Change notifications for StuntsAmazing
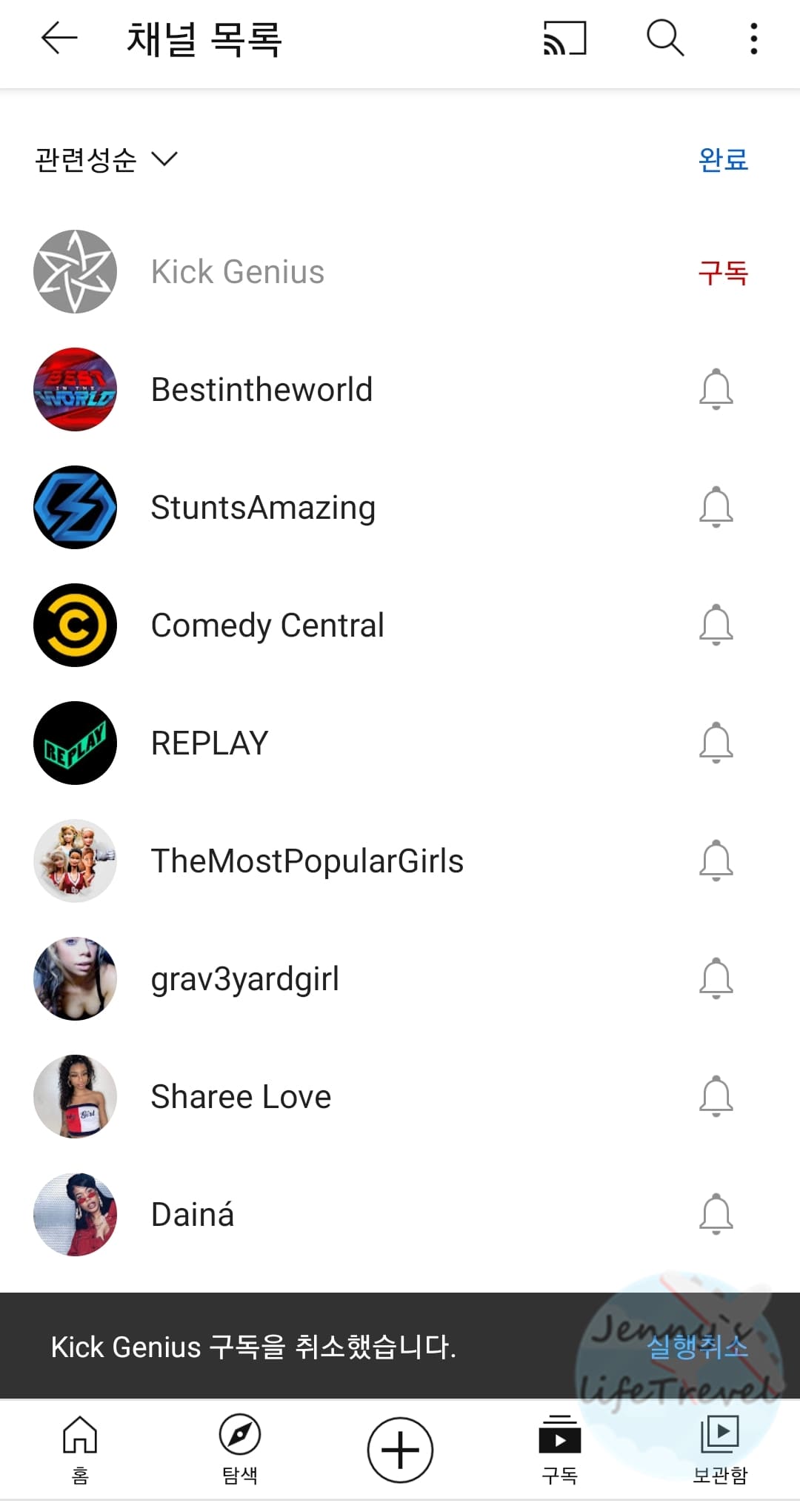The image size is (800, 1512). click(716, 507)
